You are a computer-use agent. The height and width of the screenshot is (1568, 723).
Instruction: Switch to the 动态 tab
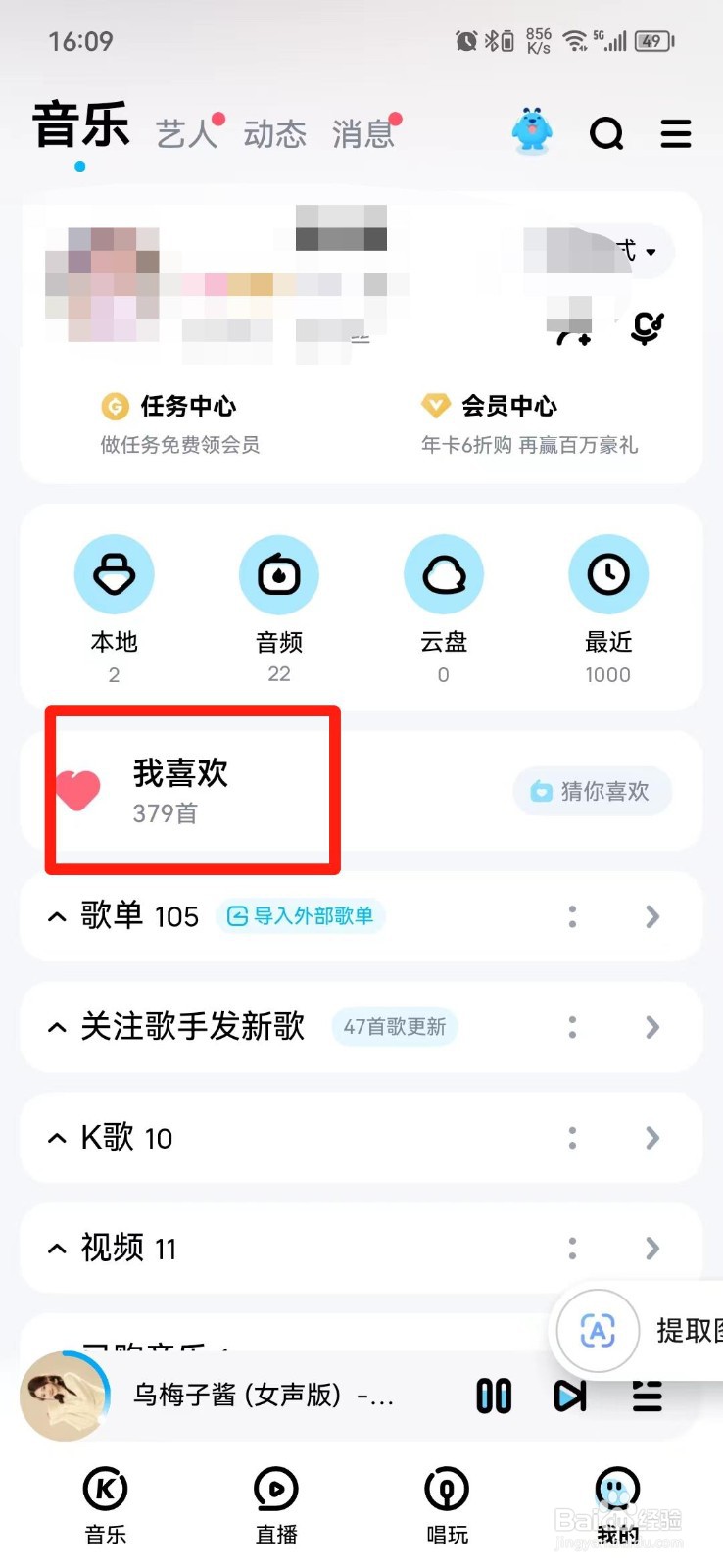point(275,133)
